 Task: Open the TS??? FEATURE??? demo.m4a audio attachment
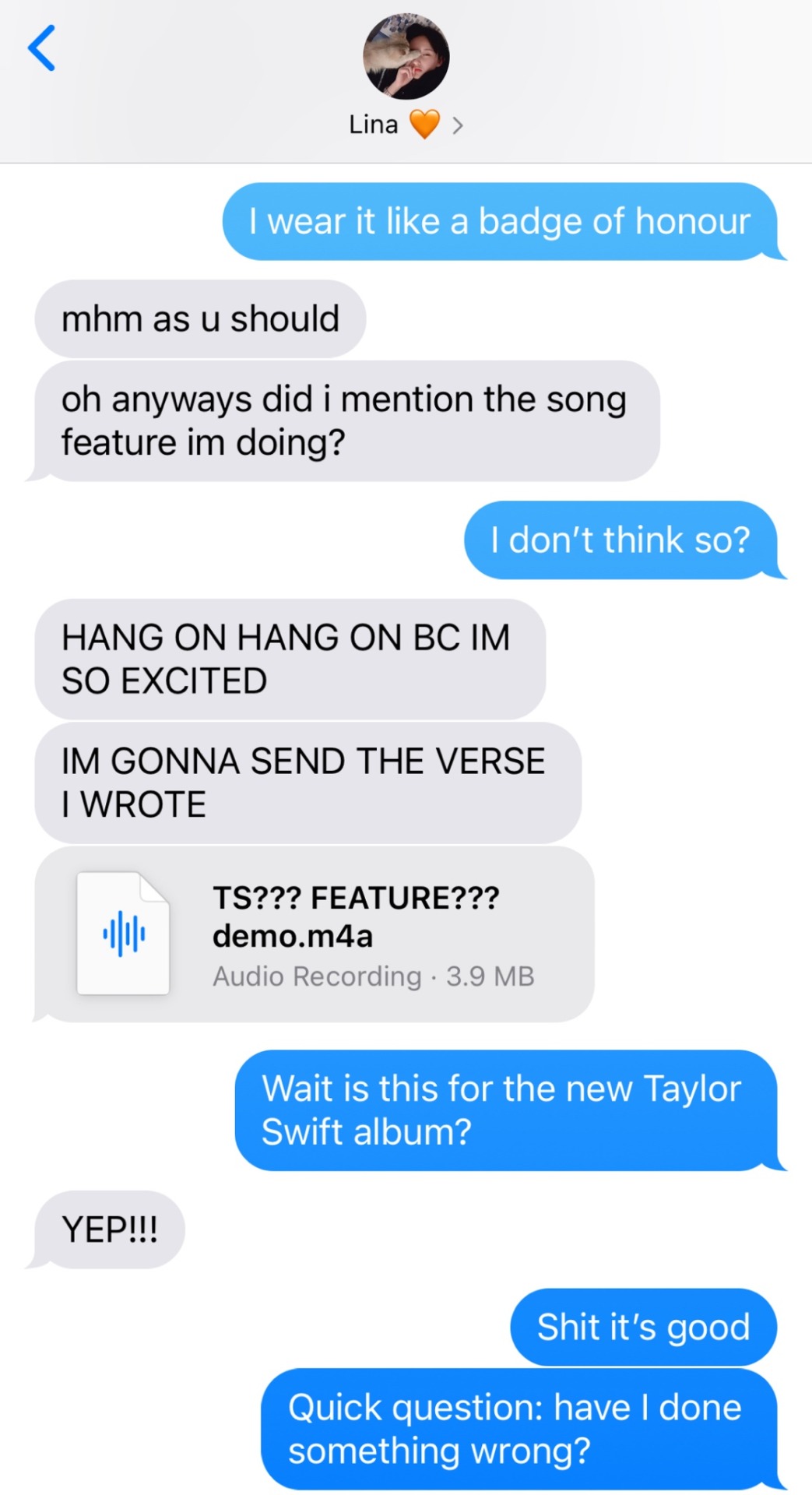(315, 934)
